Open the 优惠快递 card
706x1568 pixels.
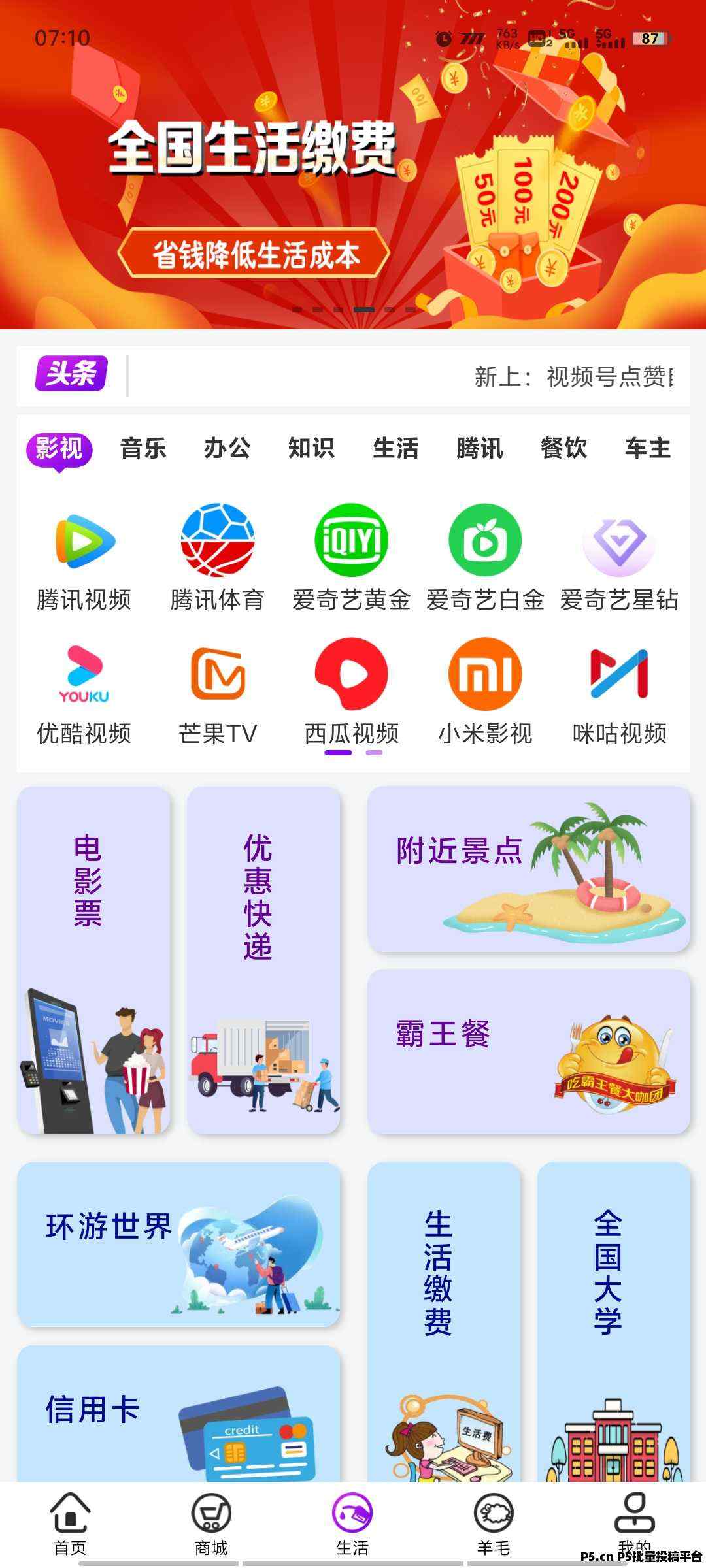(263, 960)
